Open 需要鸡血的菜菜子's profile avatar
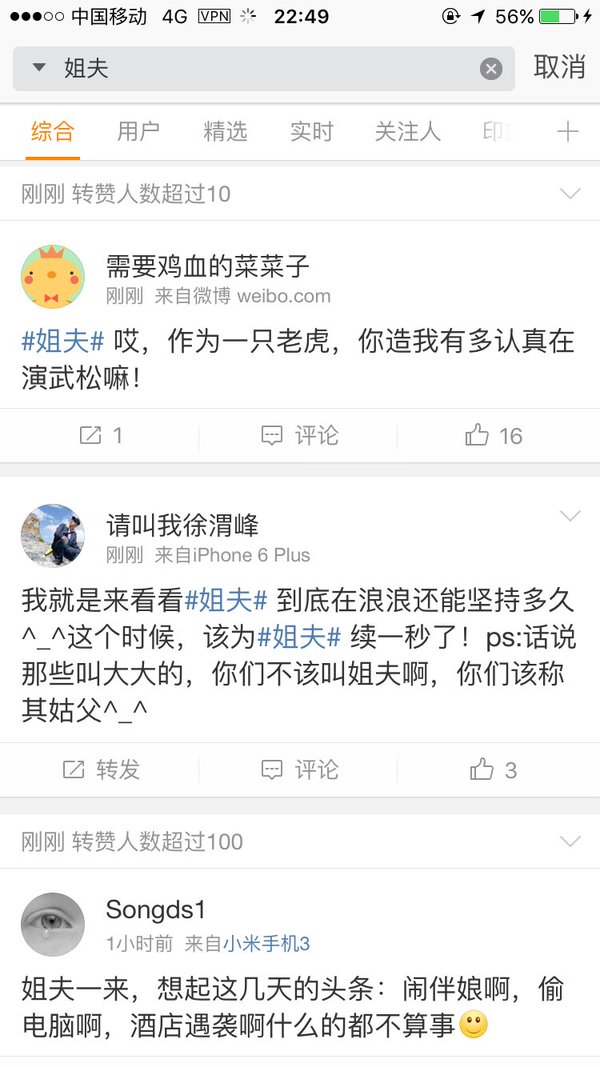The width and height of the screenshot is (600, 1067). (53, 277)
